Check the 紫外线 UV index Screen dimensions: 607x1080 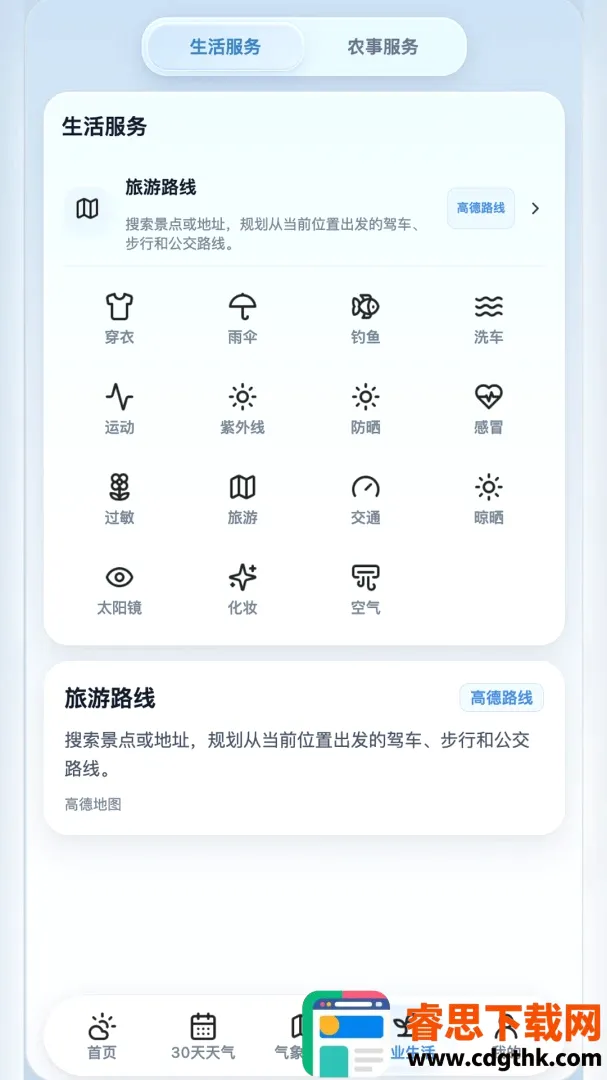click(243, 408)
